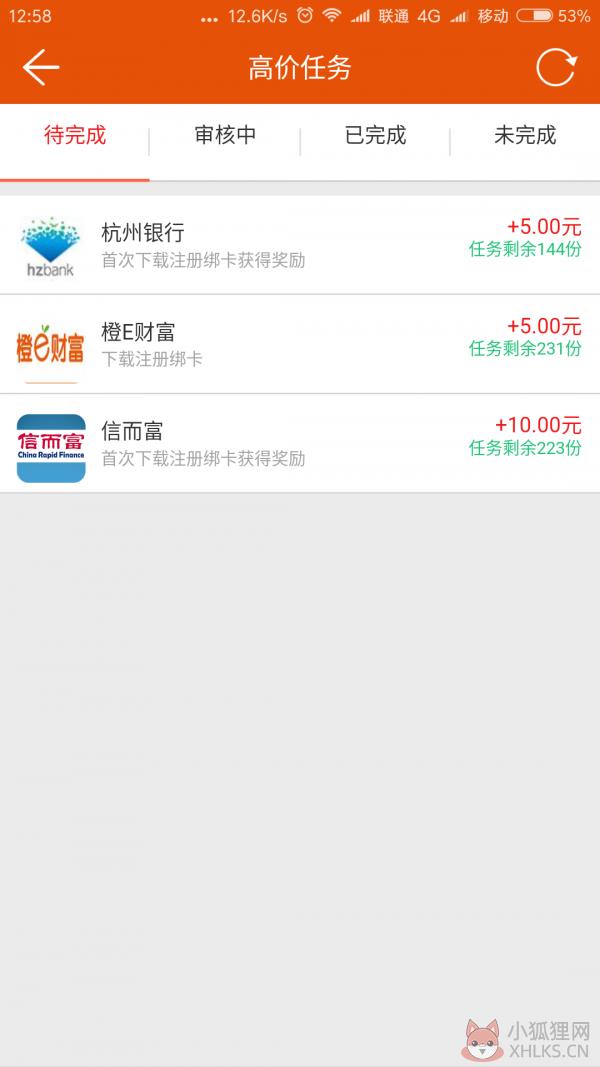Select the 待完成 tab
This screenshot has width=600, height=1067.
[75, 135]
